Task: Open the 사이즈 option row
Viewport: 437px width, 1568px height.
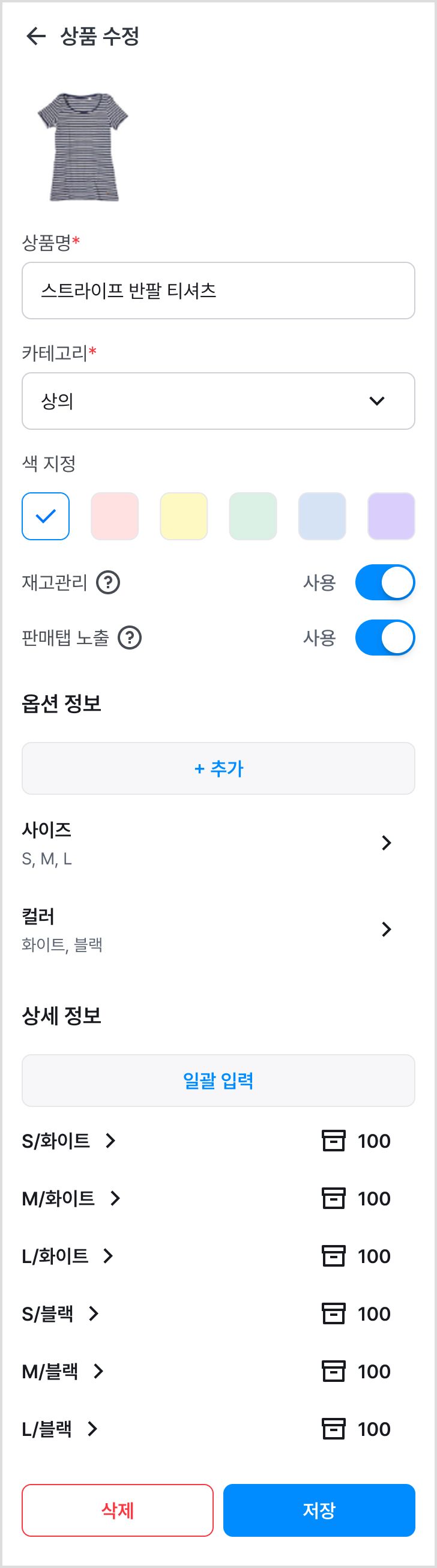Action: (207, 843)
